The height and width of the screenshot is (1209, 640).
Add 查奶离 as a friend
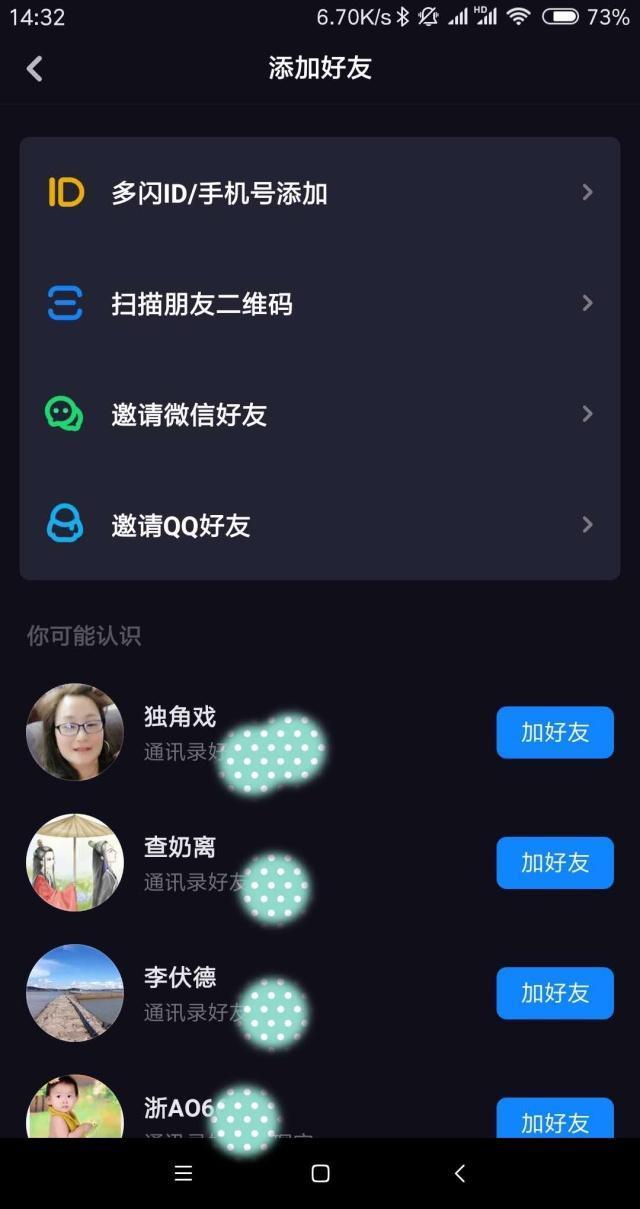pyautogui.click(x=555, y=862)
